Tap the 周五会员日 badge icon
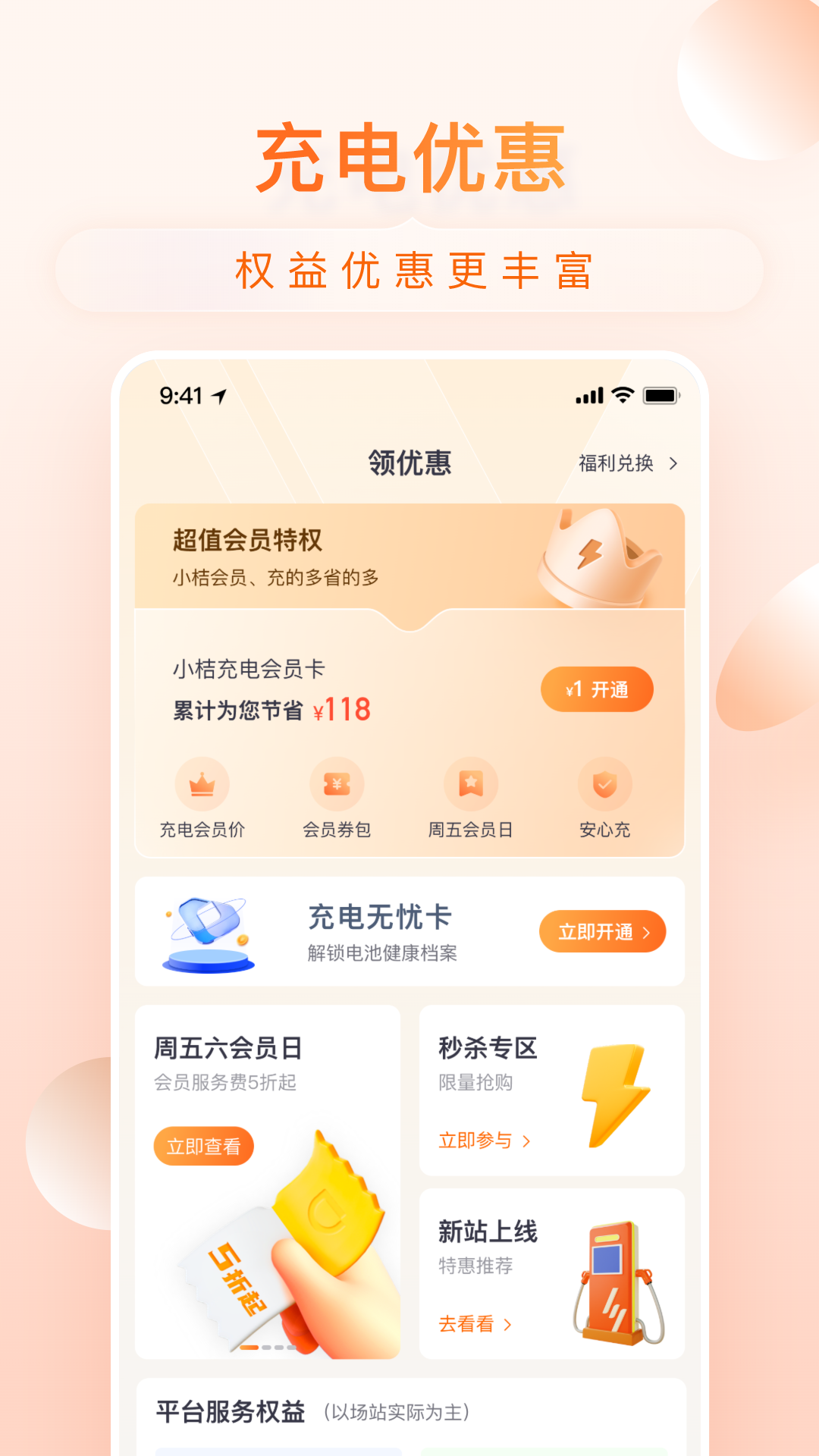The image size is (819, 1456). [x=470, y=785]
